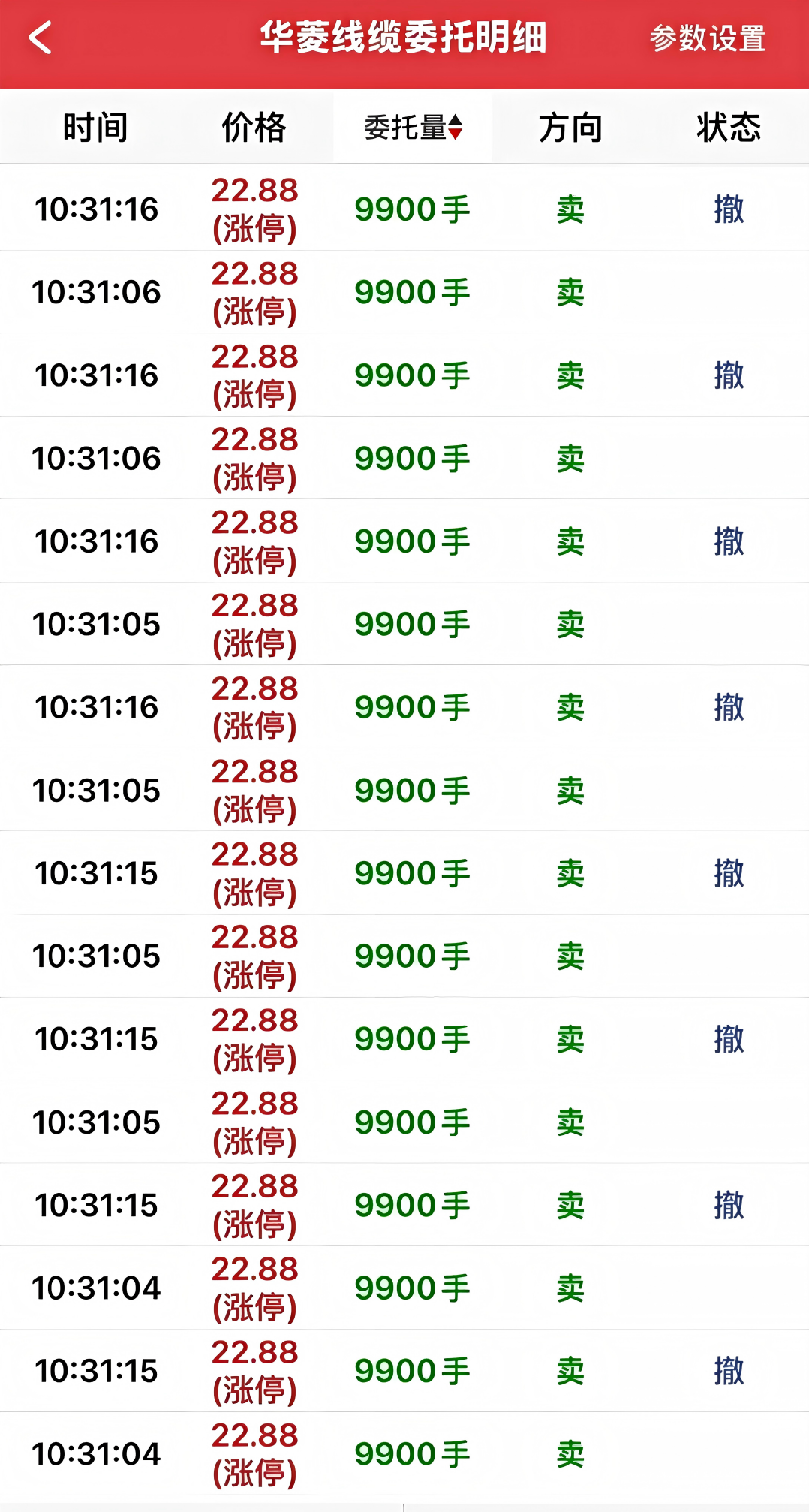Go back using the header arrow
The height and width of the screenshot is (1512, 809).
click(41, 38)
